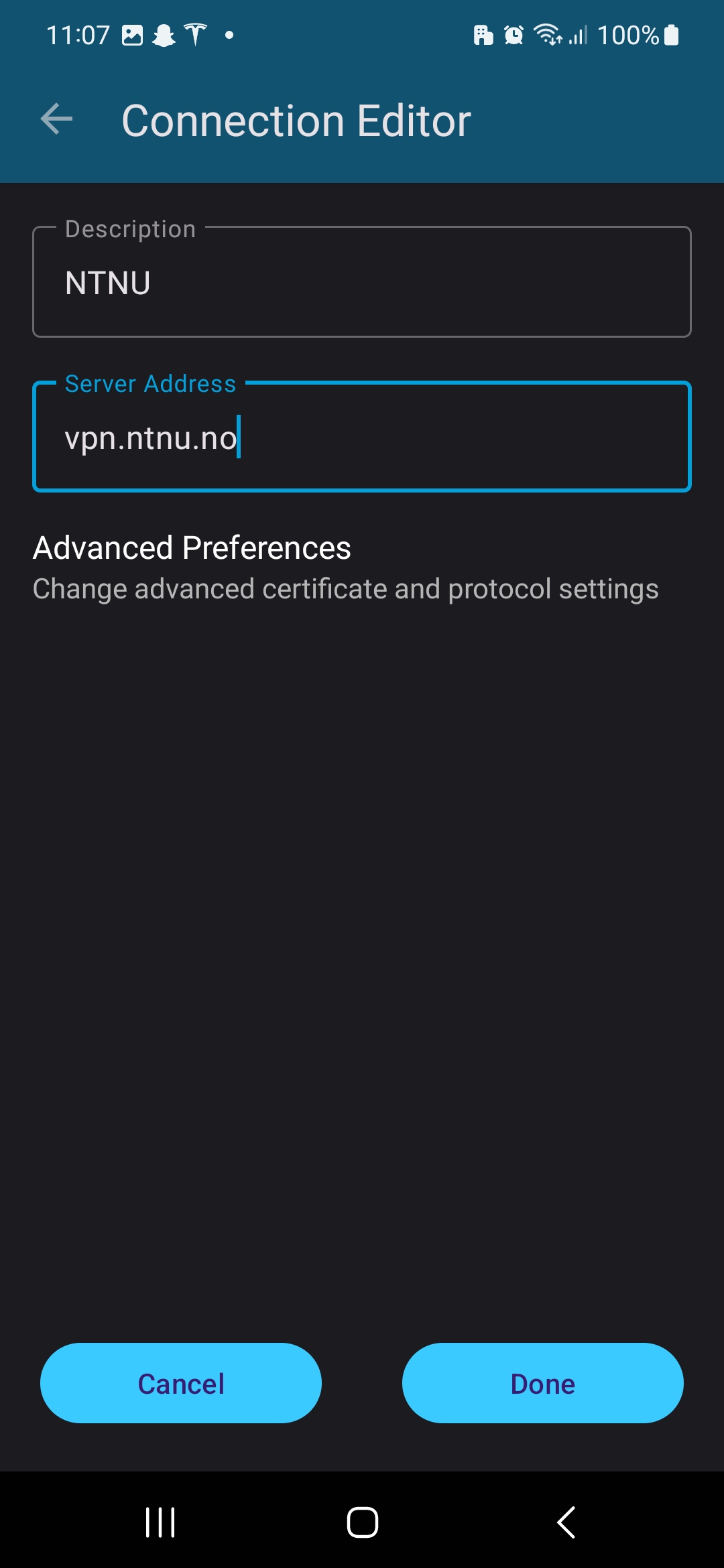724x1568 pixels.
Task: Tap the Server Address field
Action: tap(362, 436)
